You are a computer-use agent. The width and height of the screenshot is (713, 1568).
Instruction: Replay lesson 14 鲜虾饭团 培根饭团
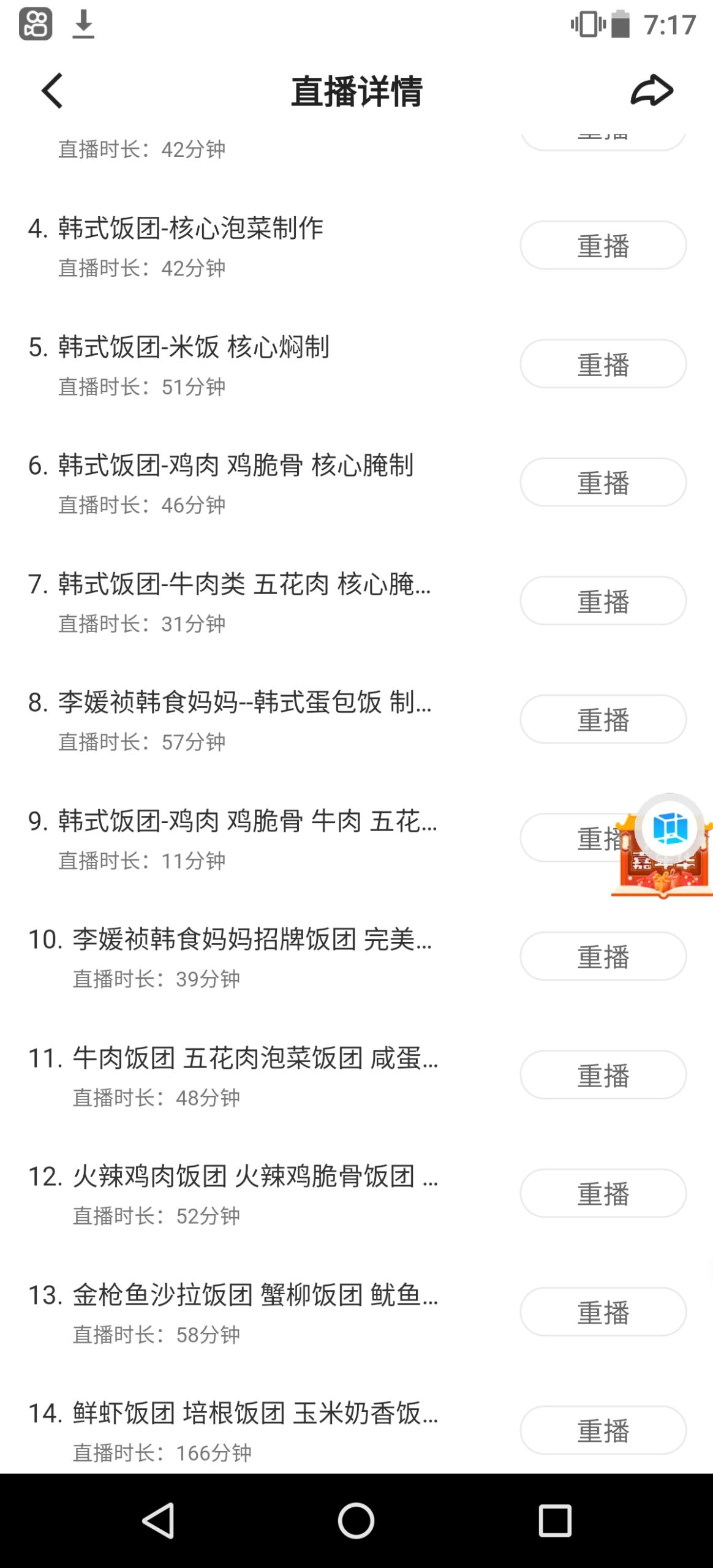click(603, 1430)
